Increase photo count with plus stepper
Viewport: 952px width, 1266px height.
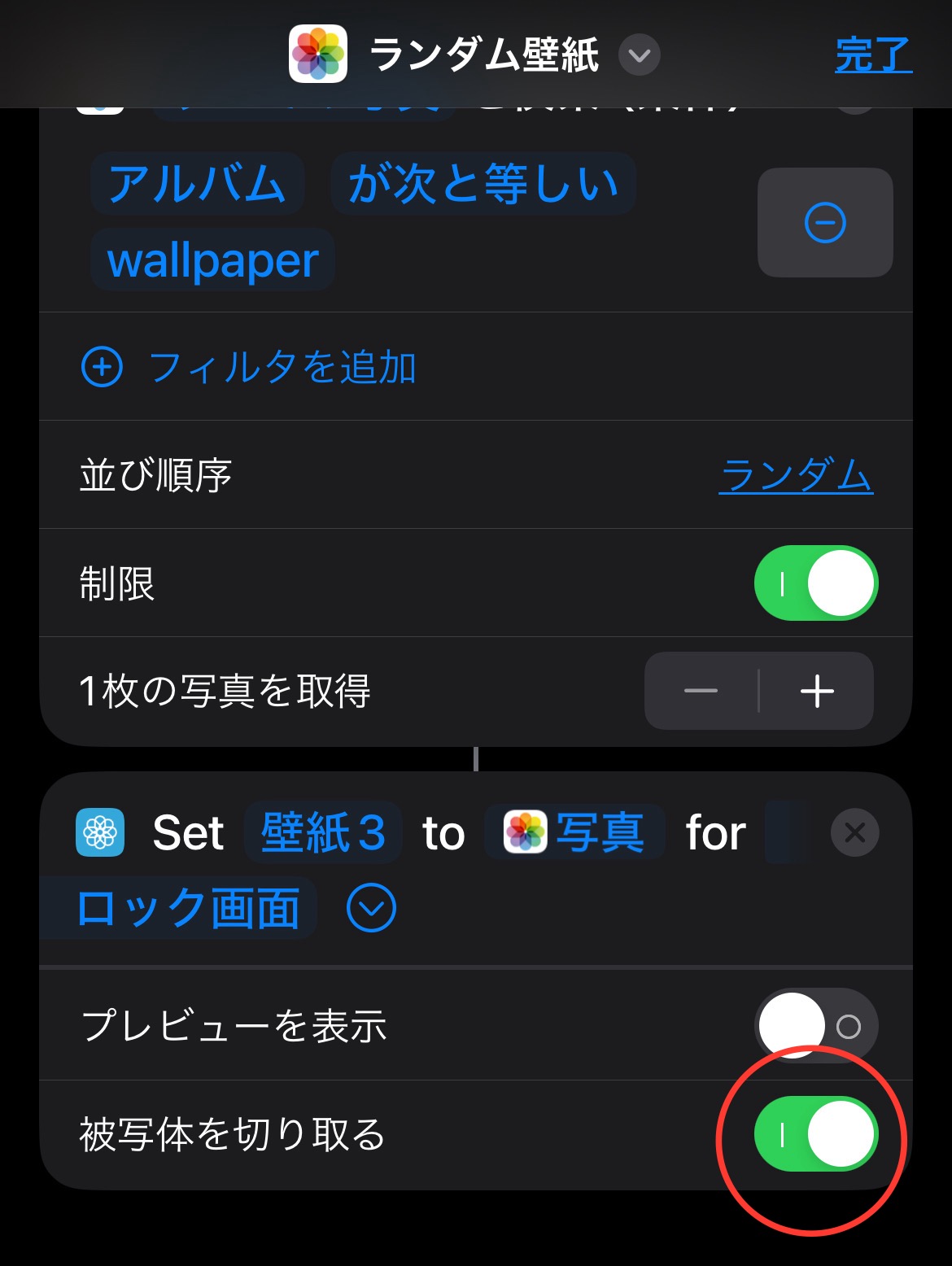tap(817, 691)
